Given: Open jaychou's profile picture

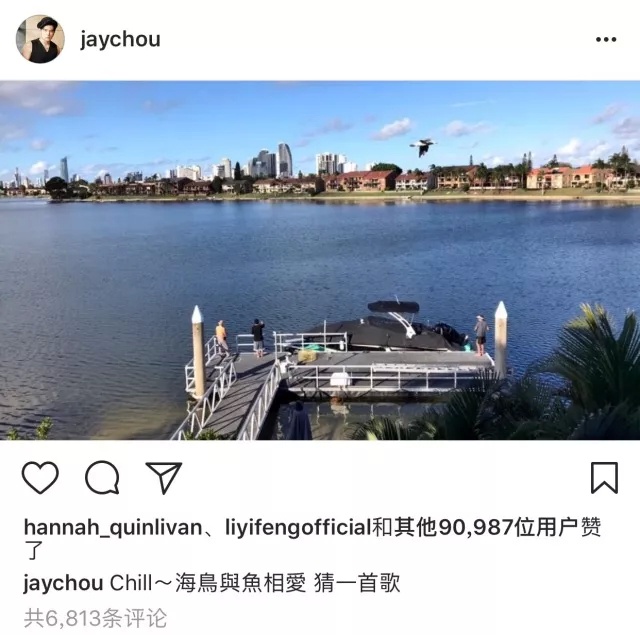Looking at the screenshot, I should tap(40, 40).
